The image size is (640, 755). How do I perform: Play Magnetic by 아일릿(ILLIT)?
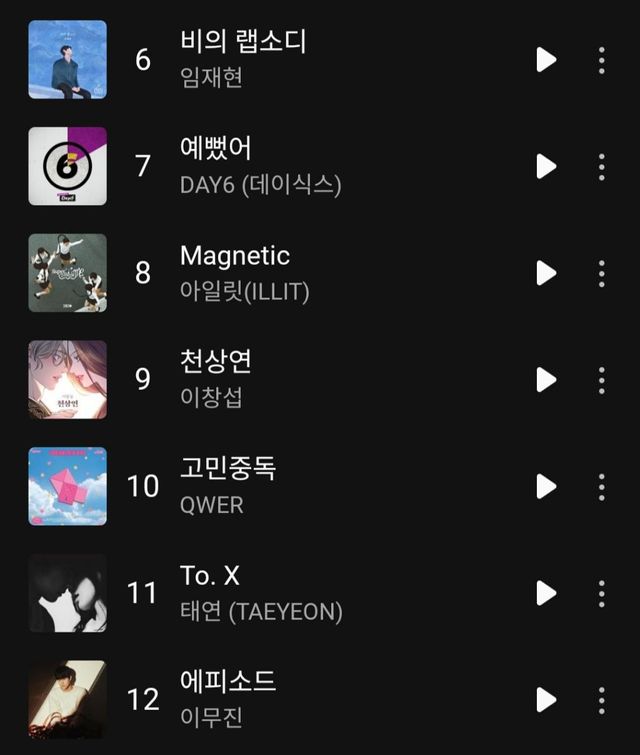click(x=546, y=273)
